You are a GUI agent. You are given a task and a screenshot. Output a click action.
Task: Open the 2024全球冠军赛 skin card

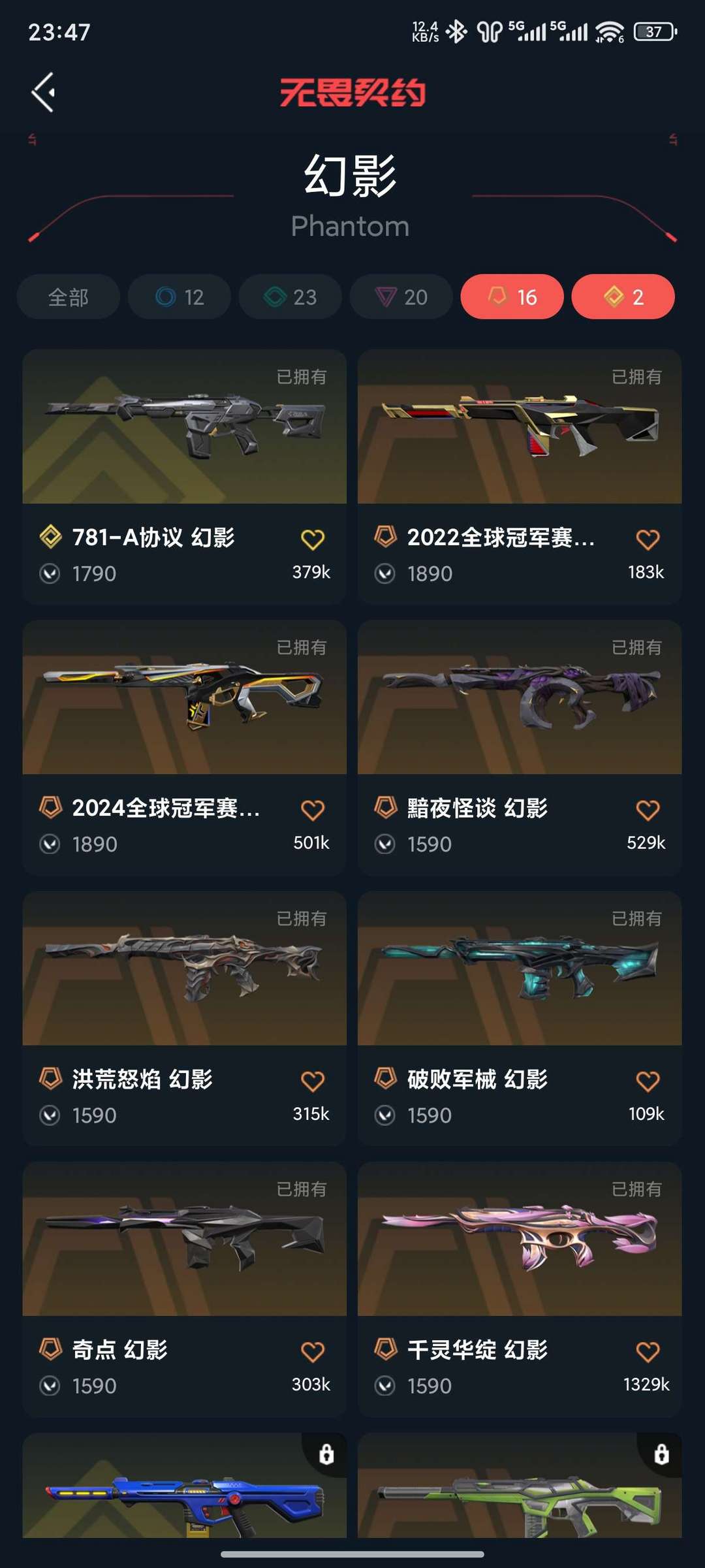(x=185, y=748)
